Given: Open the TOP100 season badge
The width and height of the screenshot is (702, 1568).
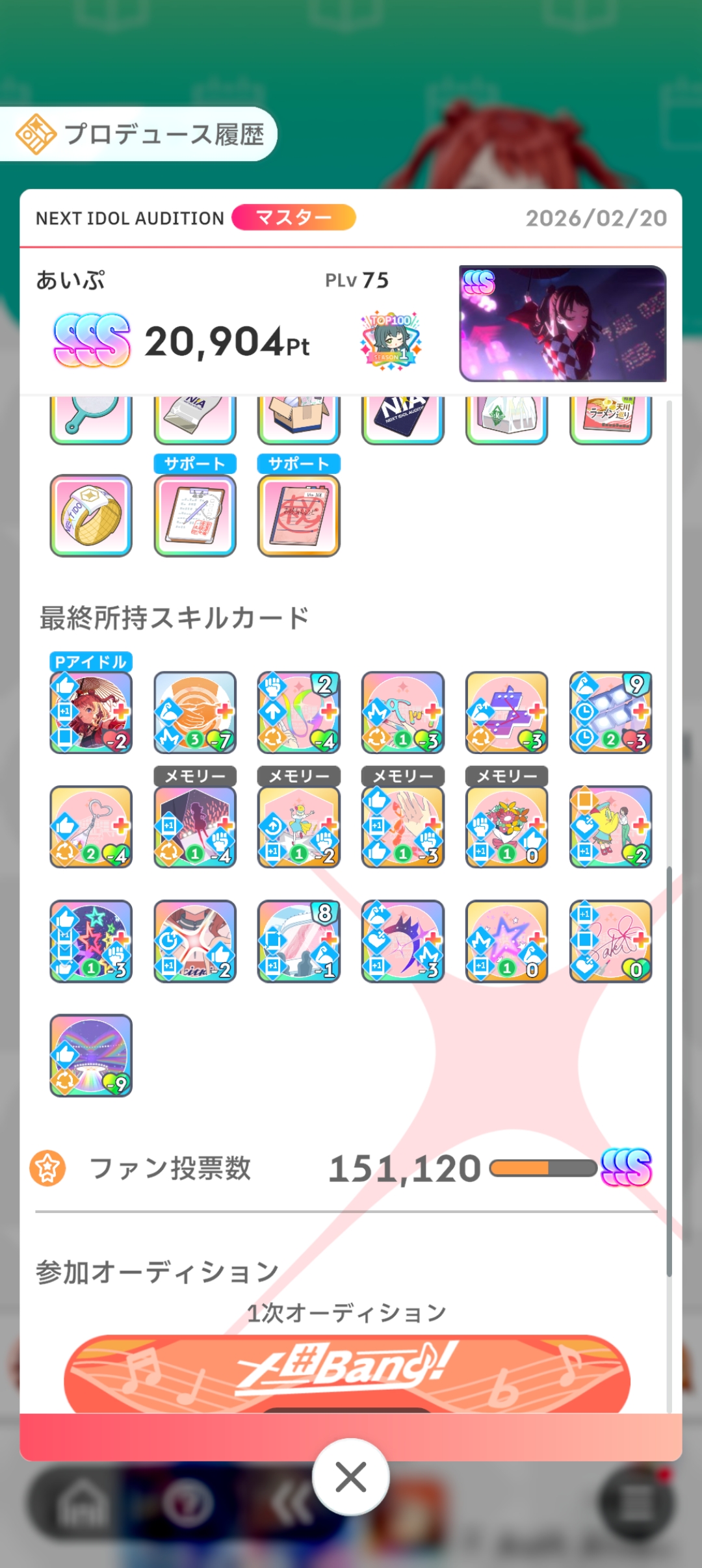Looking at the screenshot, I should (x=391, y=341).
